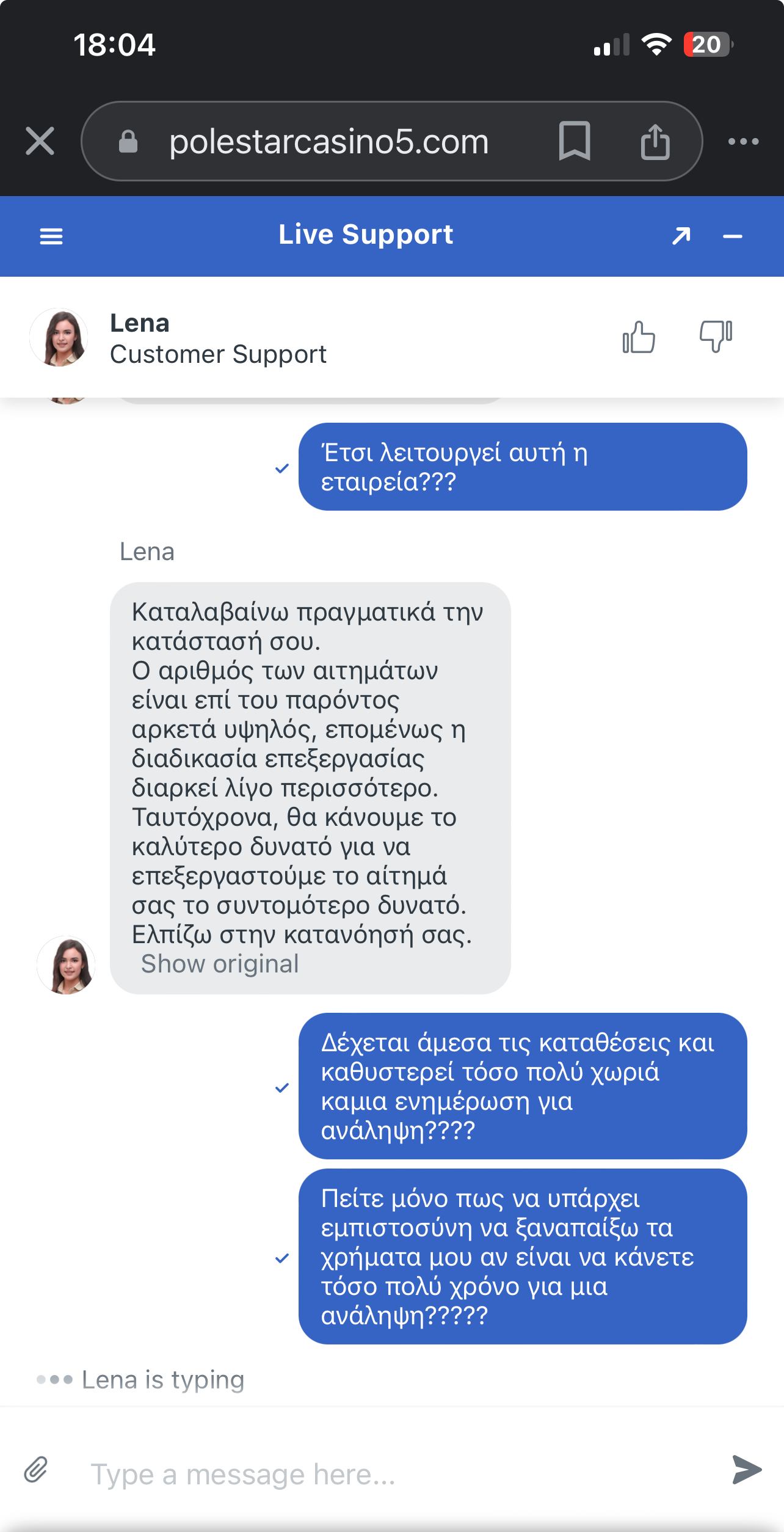
Task: Open the Live Support hamburger menu
Action: click(51, 236)
